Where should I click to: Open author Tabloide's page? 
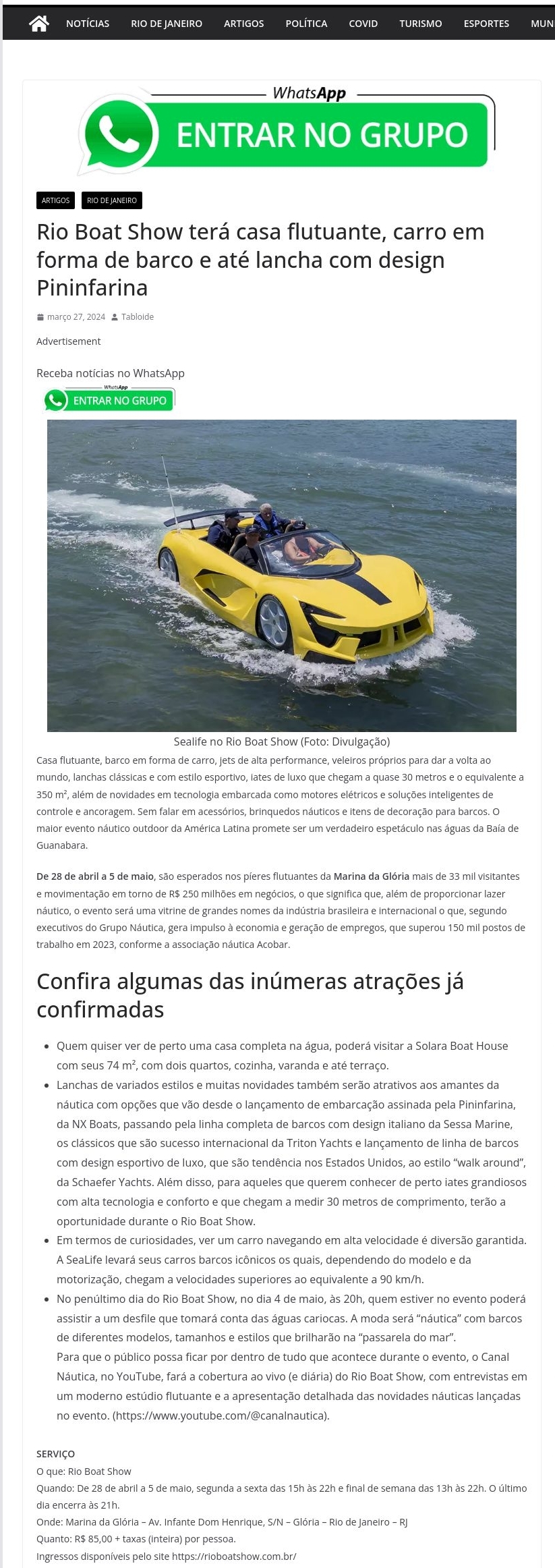click(137, 317)
